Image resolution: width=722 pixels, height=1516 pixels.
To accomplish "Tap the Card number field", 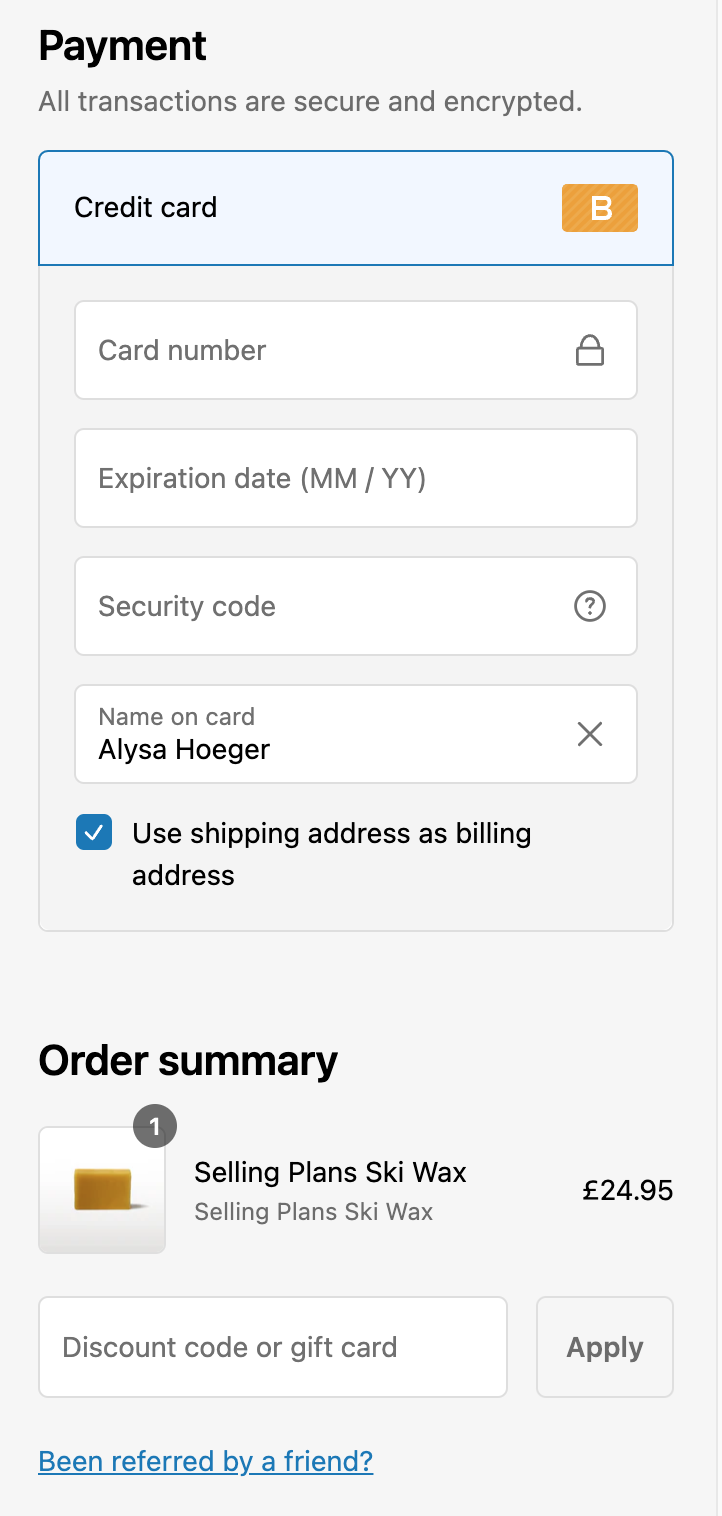I will tap(355, 350).
